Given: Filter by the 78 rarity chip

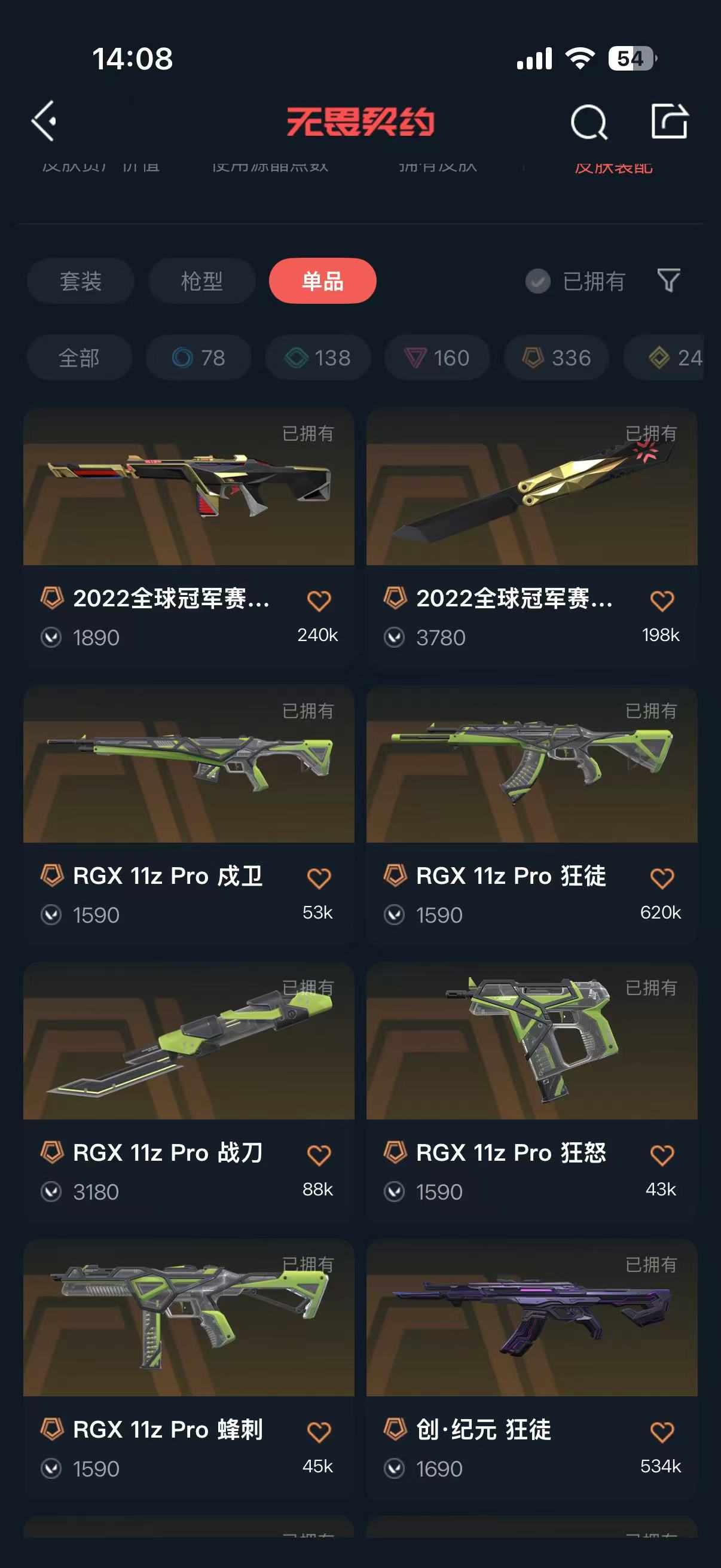Looking at the screenshot, I should pyautogui.click(x=198, y=358).
